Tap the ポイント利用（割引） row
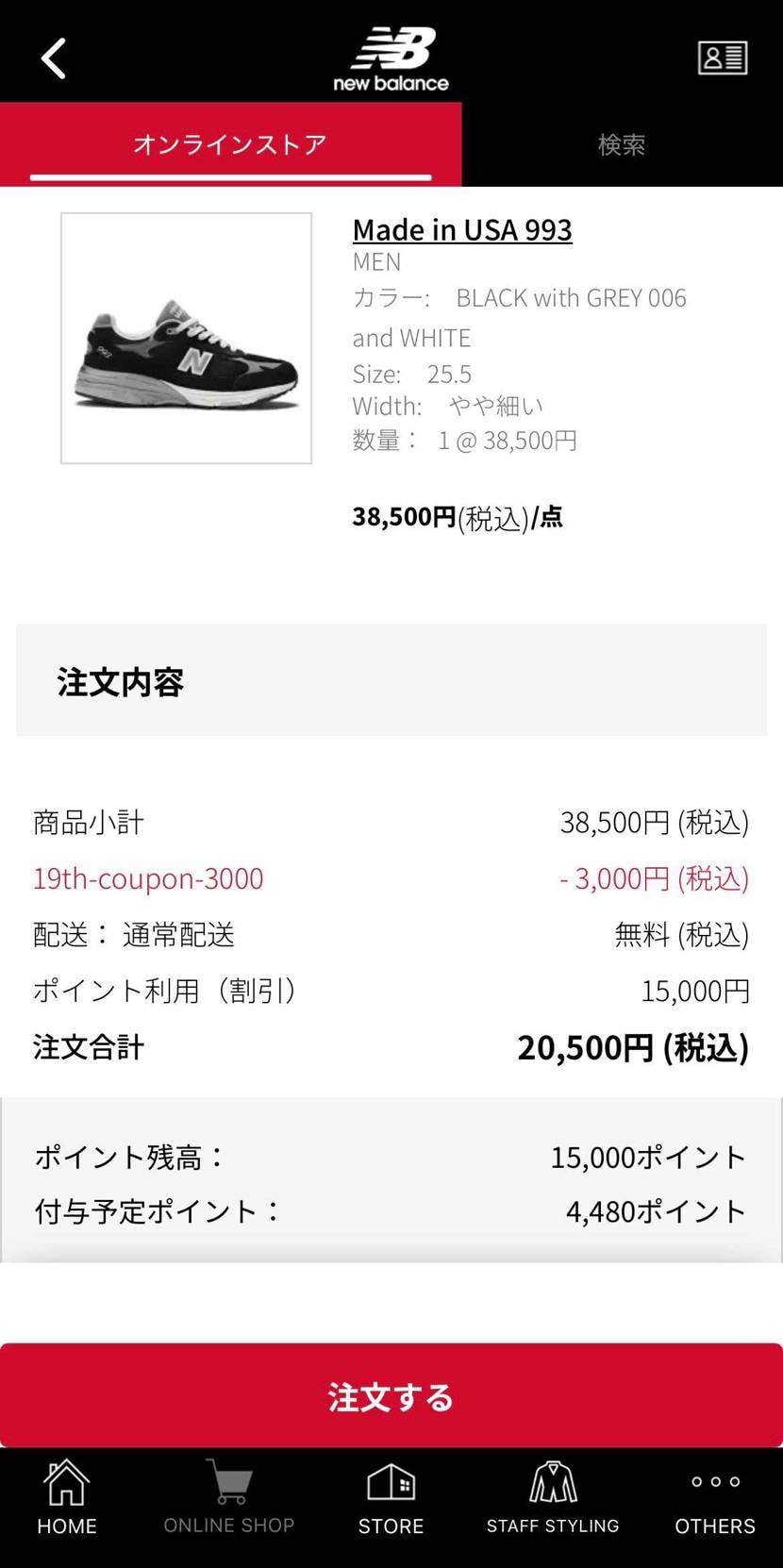Viewport: 783px width, 1568px height. click(x=165, y=992)
